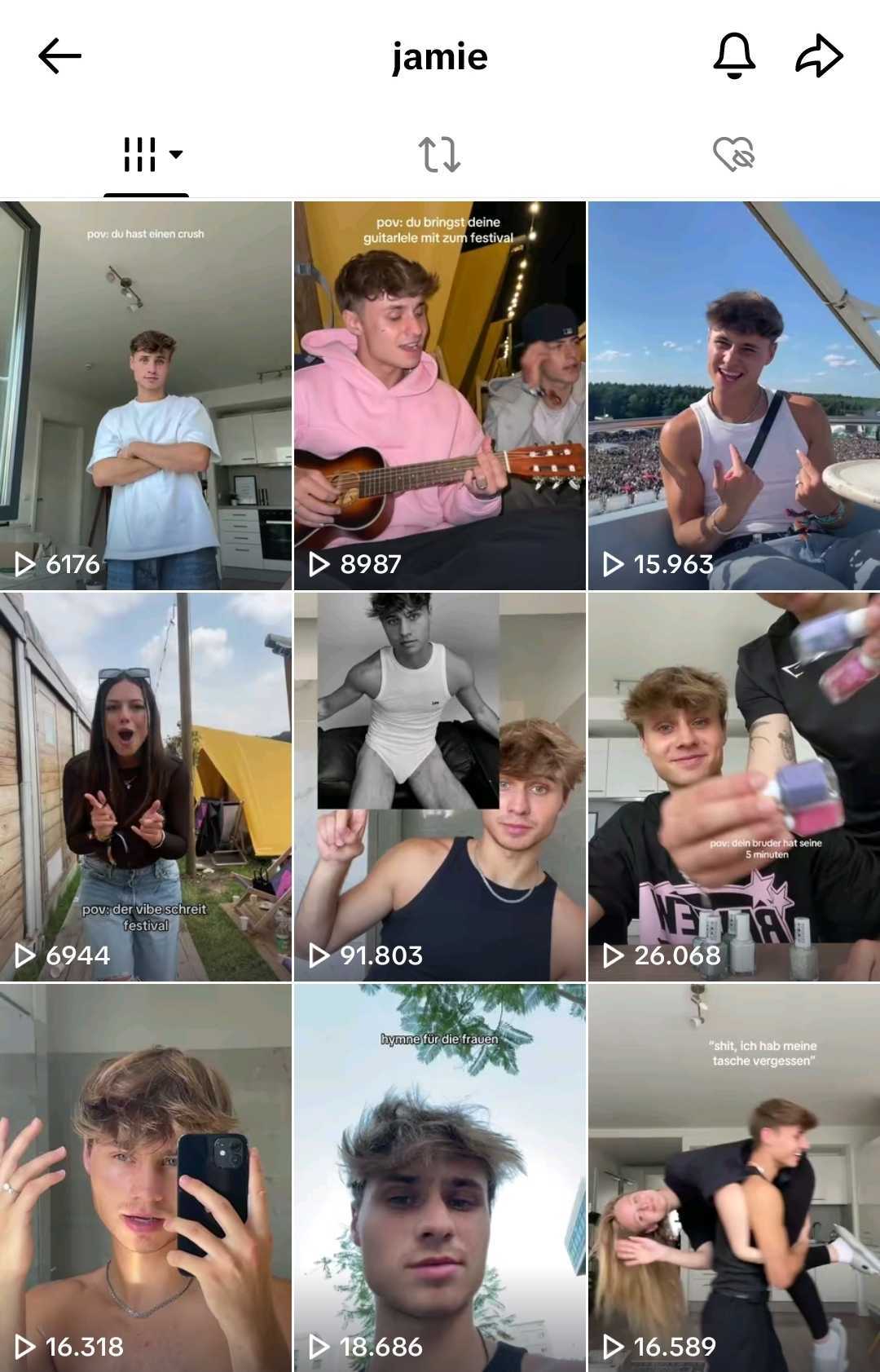The width and height of the screenshot is (880, 1372).
Task: Switch to the reposts tab
Action: coord(439,154)
